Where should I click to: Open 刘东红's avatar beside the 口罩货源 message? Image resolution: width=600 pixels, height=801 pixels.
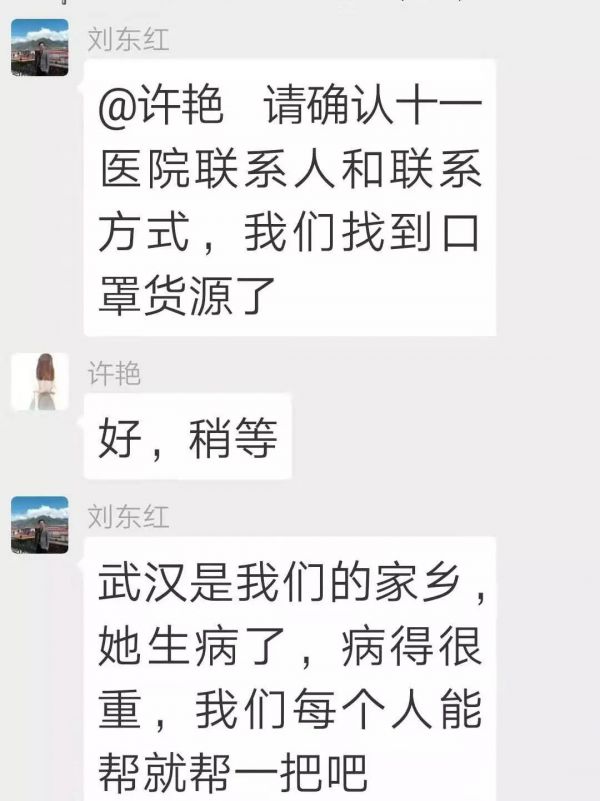40,47
